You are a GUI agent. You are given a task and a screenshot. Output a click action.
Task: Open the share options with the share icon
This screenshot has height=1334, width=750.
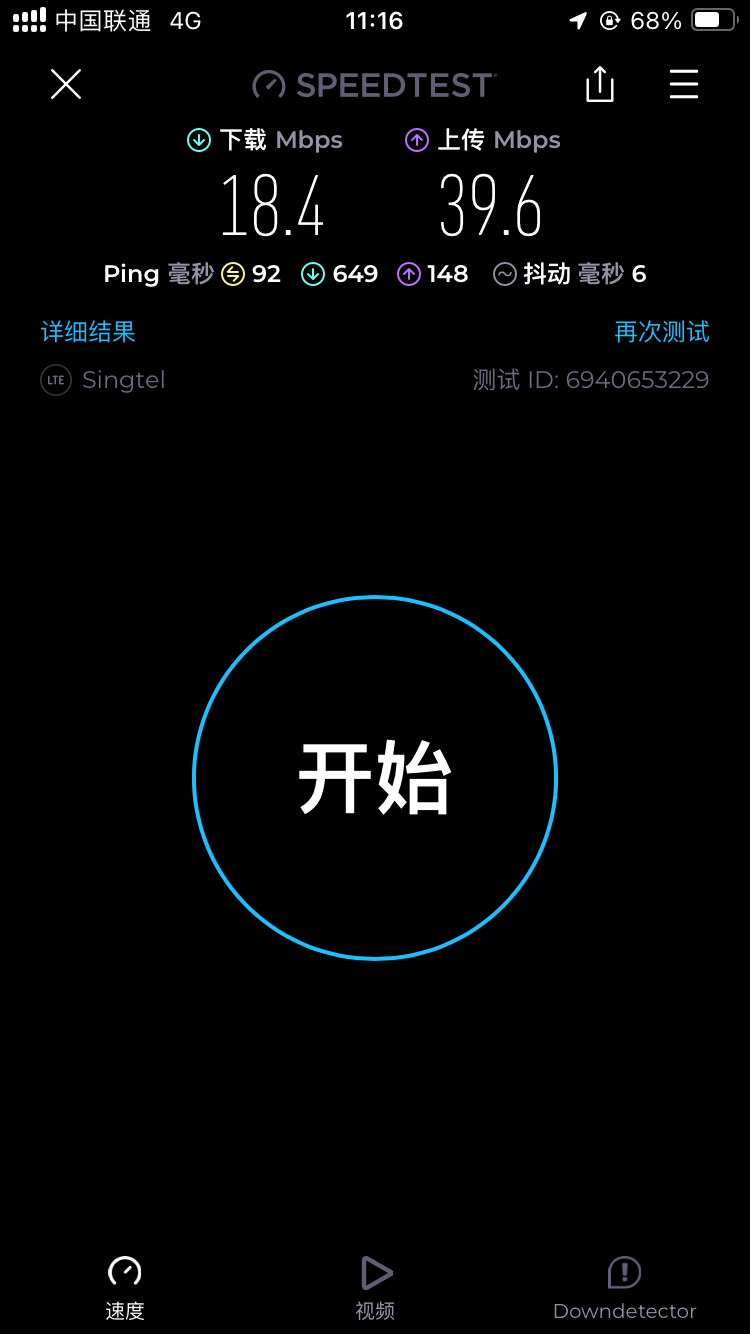coord(599,85)
